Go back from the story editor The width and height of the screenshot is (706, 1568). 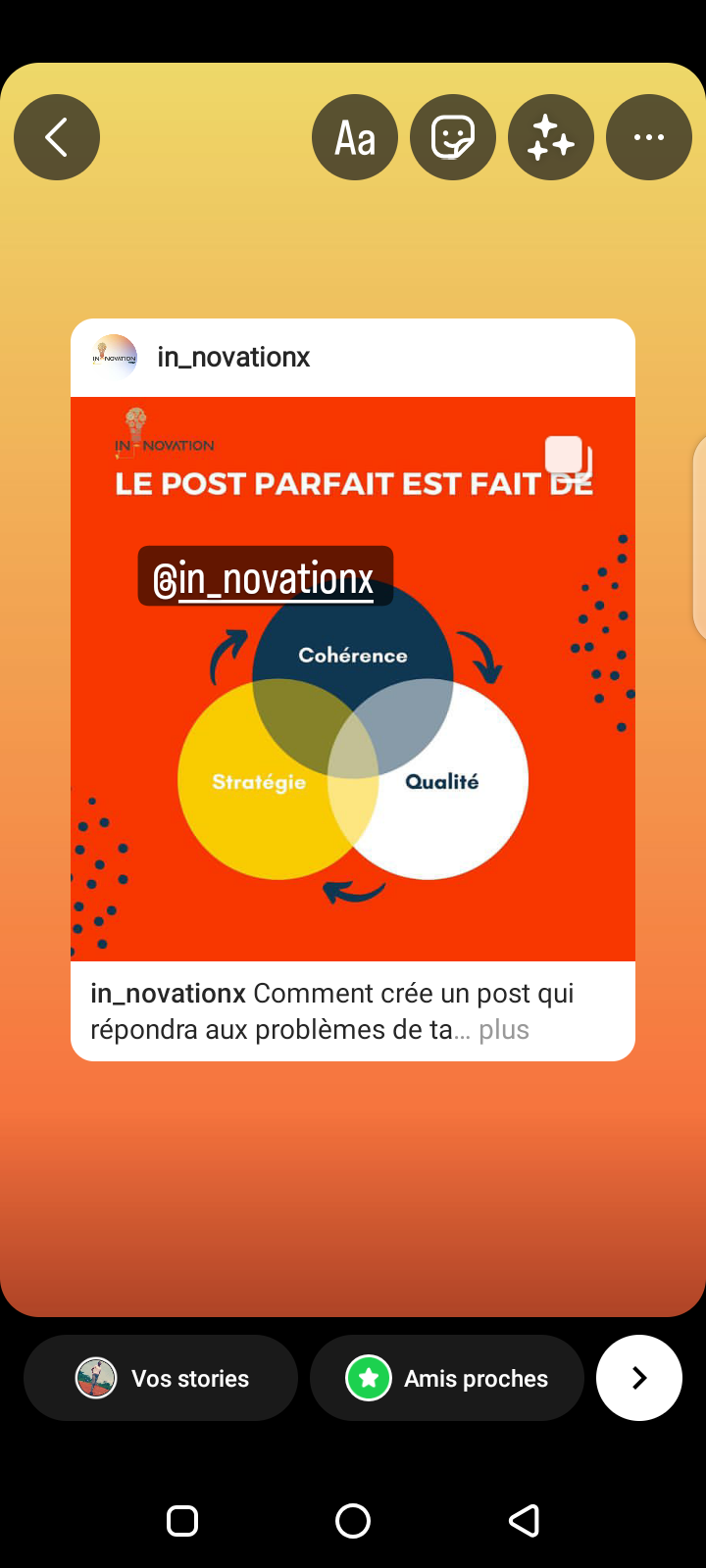57,137
